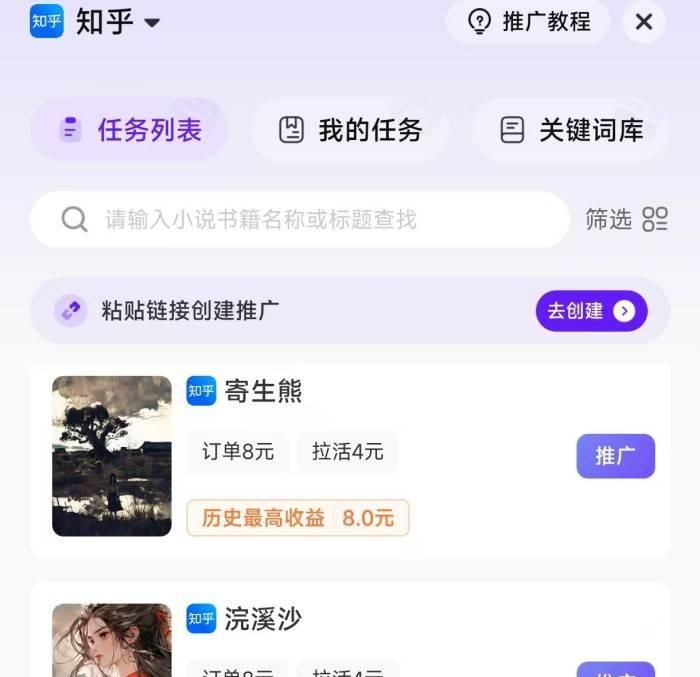The width and height of the screenshot is (700, 677).
Task: Close the promotion panel
Action: [x=644, y=22]
